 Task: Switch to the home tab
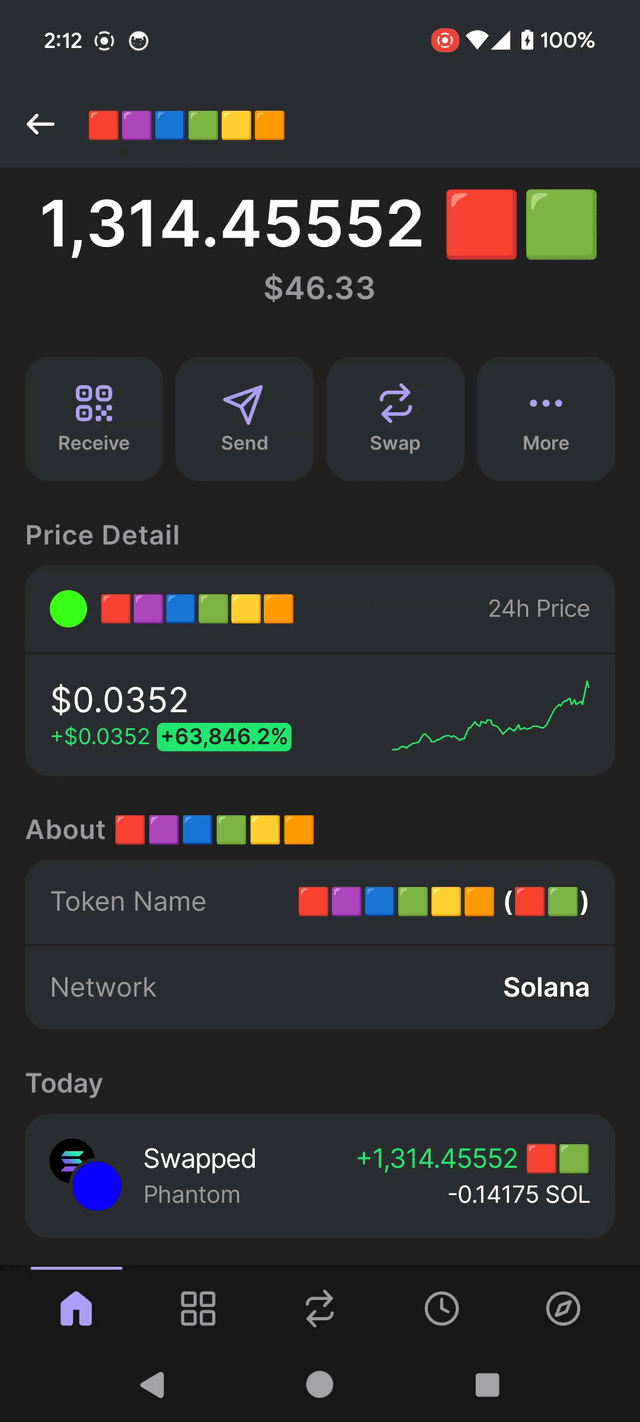76,1308
